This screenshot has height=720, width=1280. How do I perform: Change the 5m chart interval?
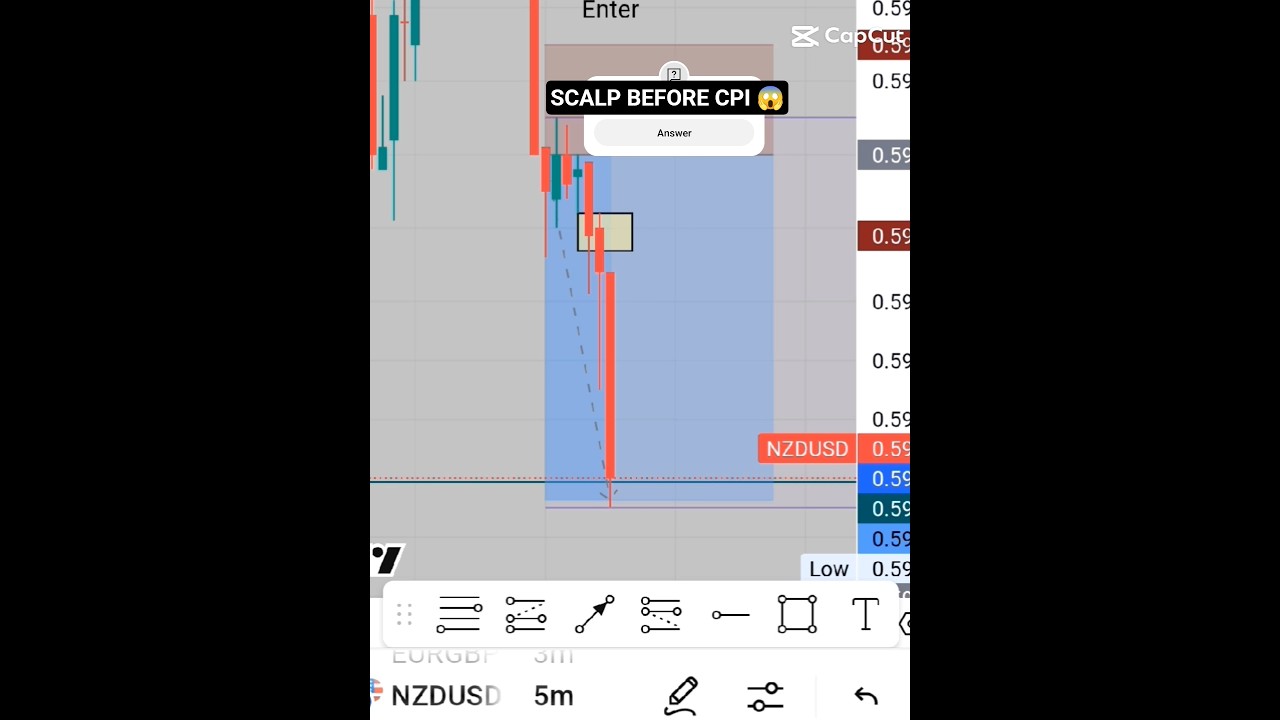pyautogui.click(x=553, y=695)
